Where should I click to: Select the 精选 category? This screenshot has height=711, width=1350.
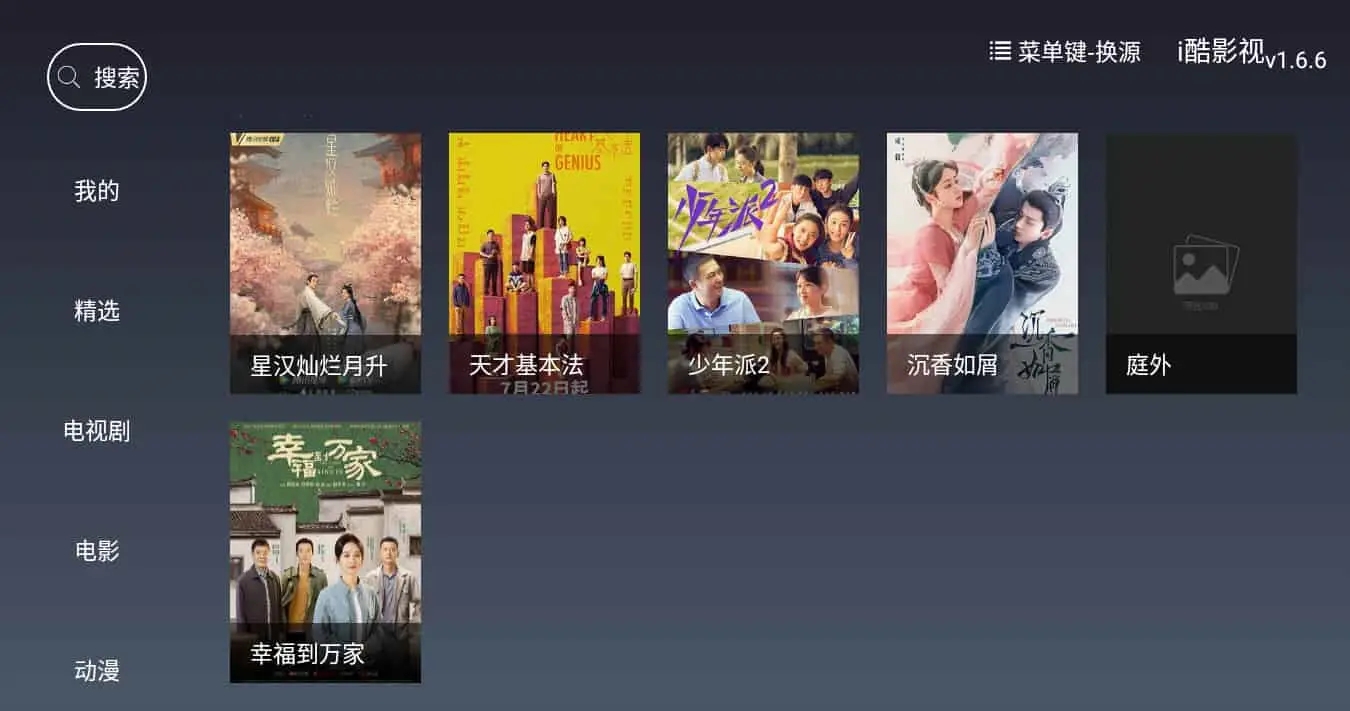pyautogui.click(x=97, y=311)
